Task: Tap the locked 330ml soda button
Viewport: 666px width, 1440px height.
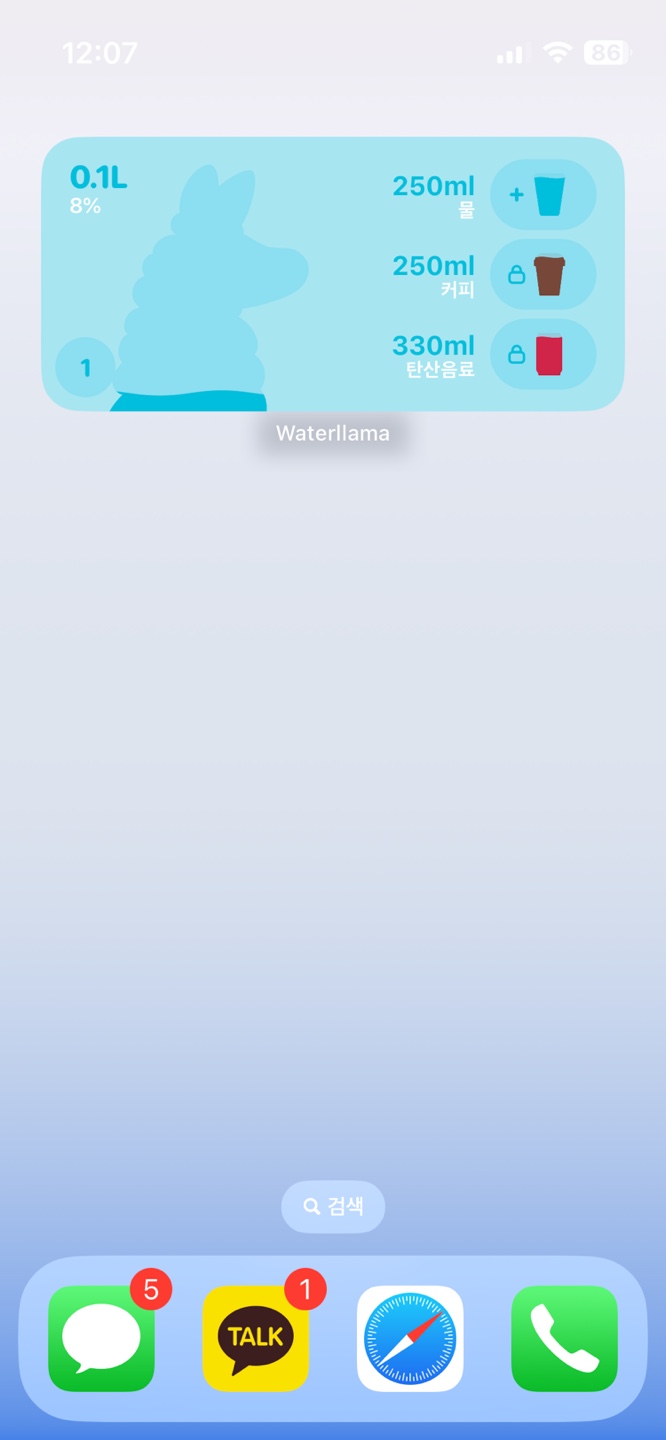Action: tap(543, 354)
